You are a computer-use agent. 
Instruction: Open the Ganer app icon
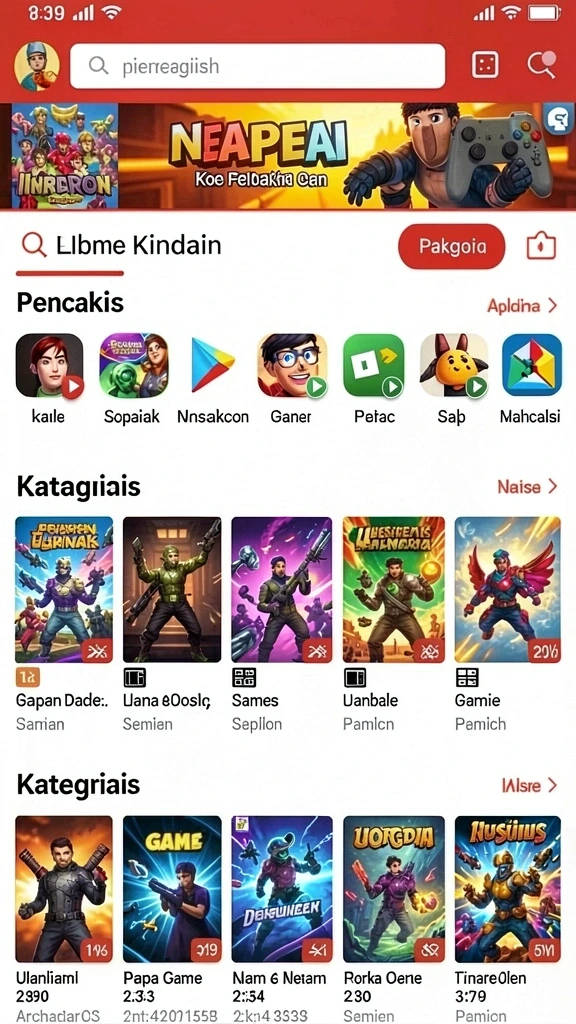pos(292,366)
